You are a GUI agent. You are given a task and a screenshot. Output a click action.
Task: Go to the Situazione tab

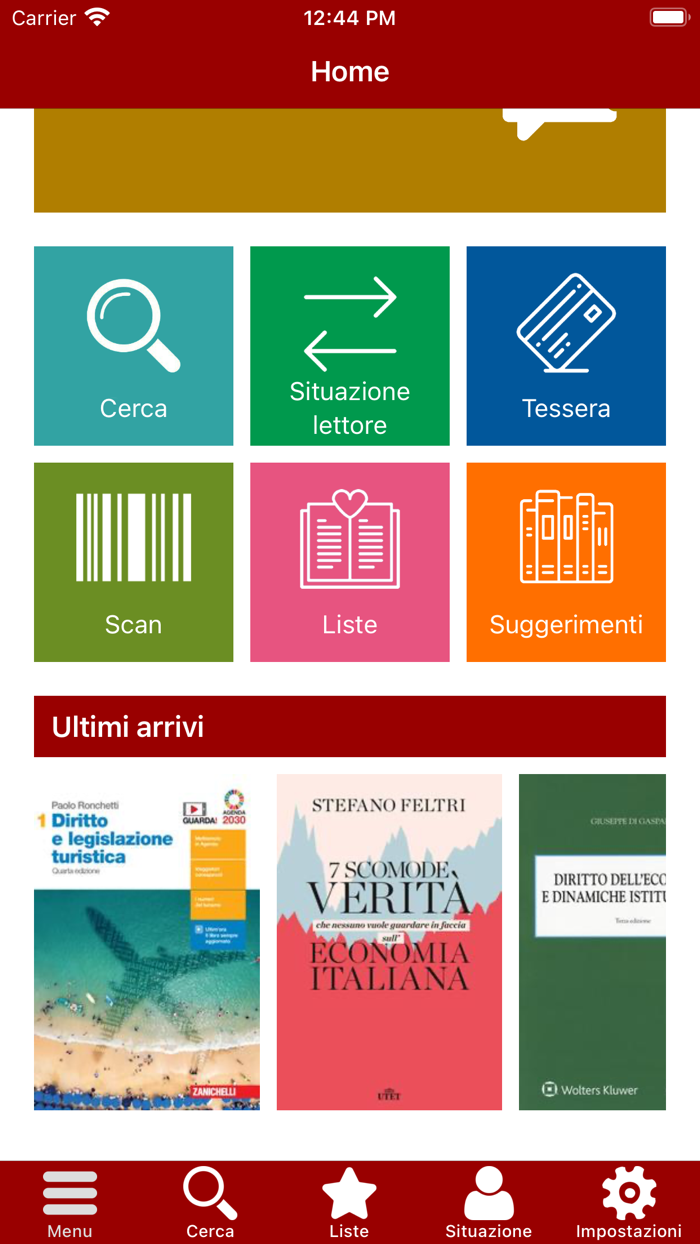tap(489, 1203)
